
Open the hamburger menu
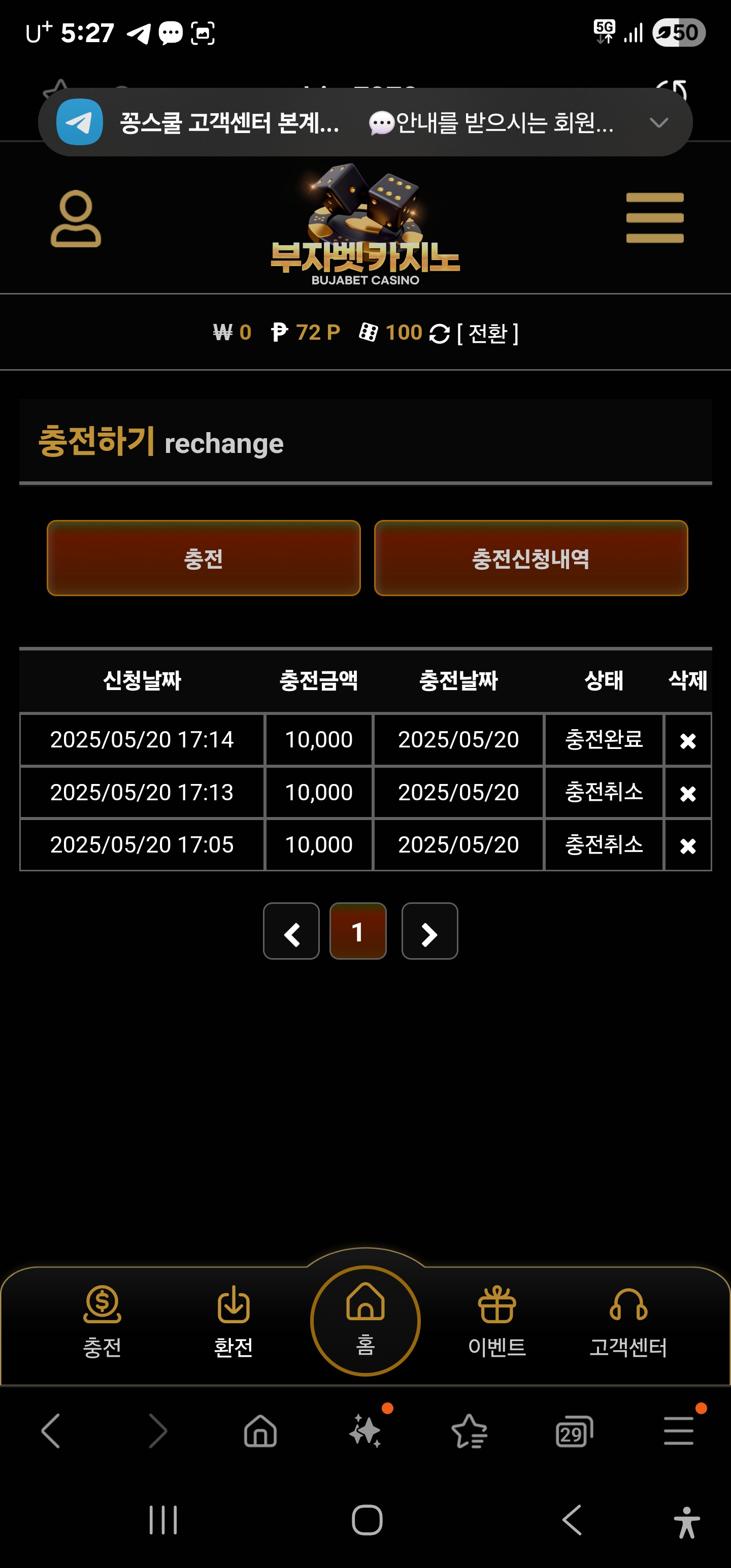click(x=654, y=218)
